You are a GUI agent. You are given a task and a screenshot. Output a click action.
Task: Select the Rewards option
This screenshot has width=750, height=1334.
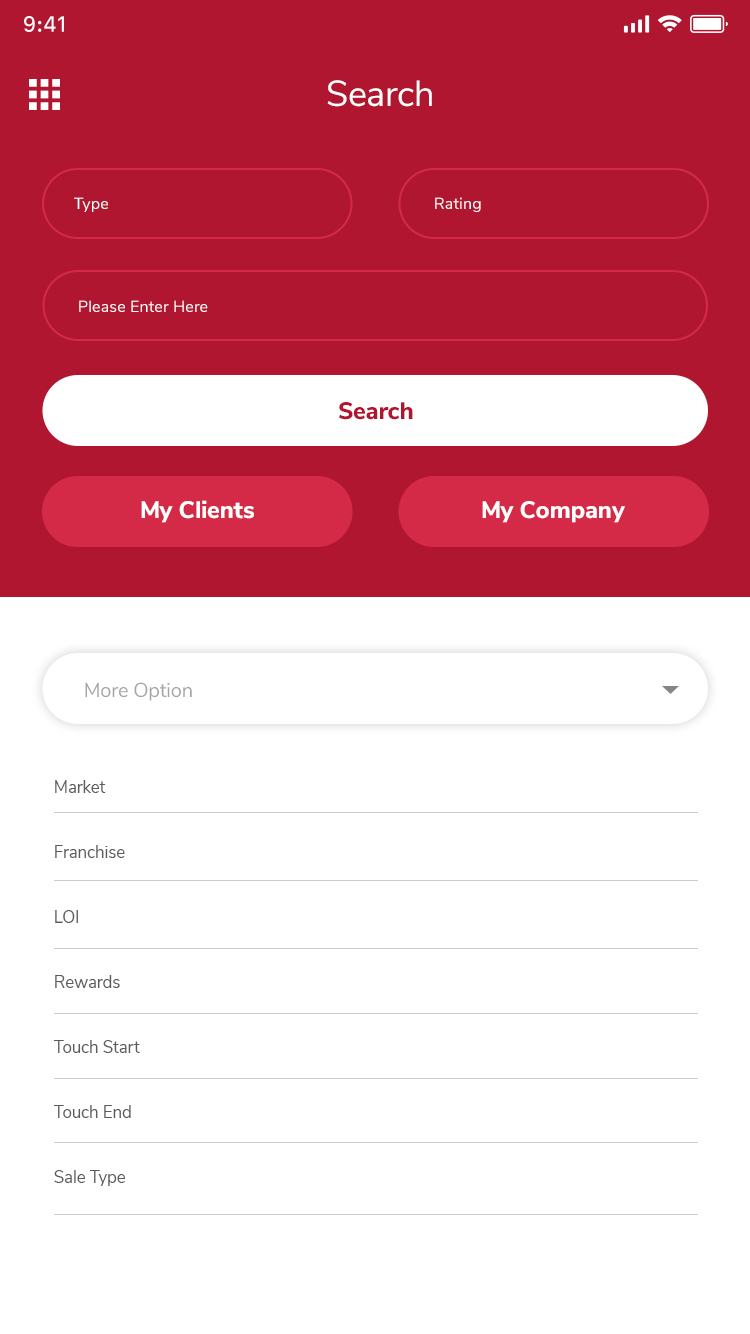click(375, 983)
